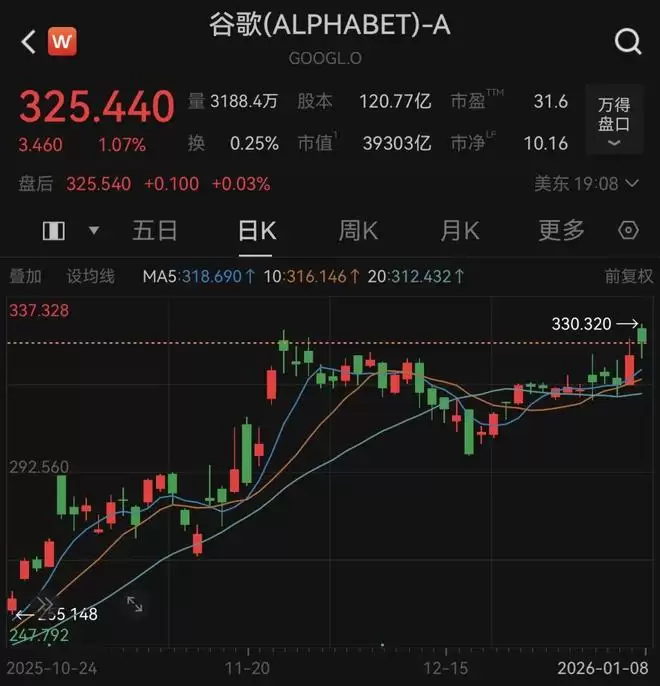Expand the 万得盘口 panel

click(x=614, y=121)
